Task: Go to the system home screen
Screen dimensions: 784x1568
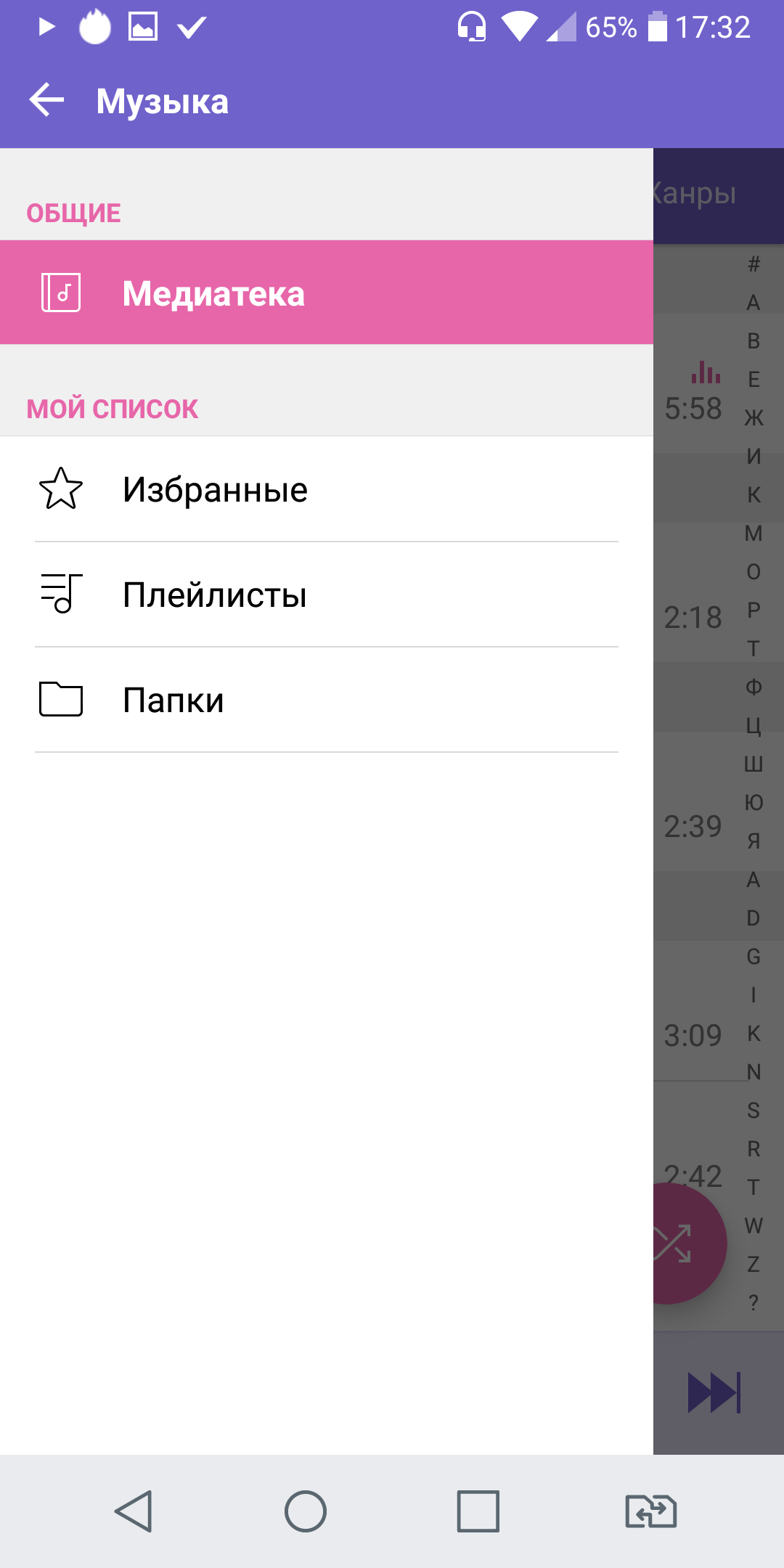Action: coord(305,1511)
